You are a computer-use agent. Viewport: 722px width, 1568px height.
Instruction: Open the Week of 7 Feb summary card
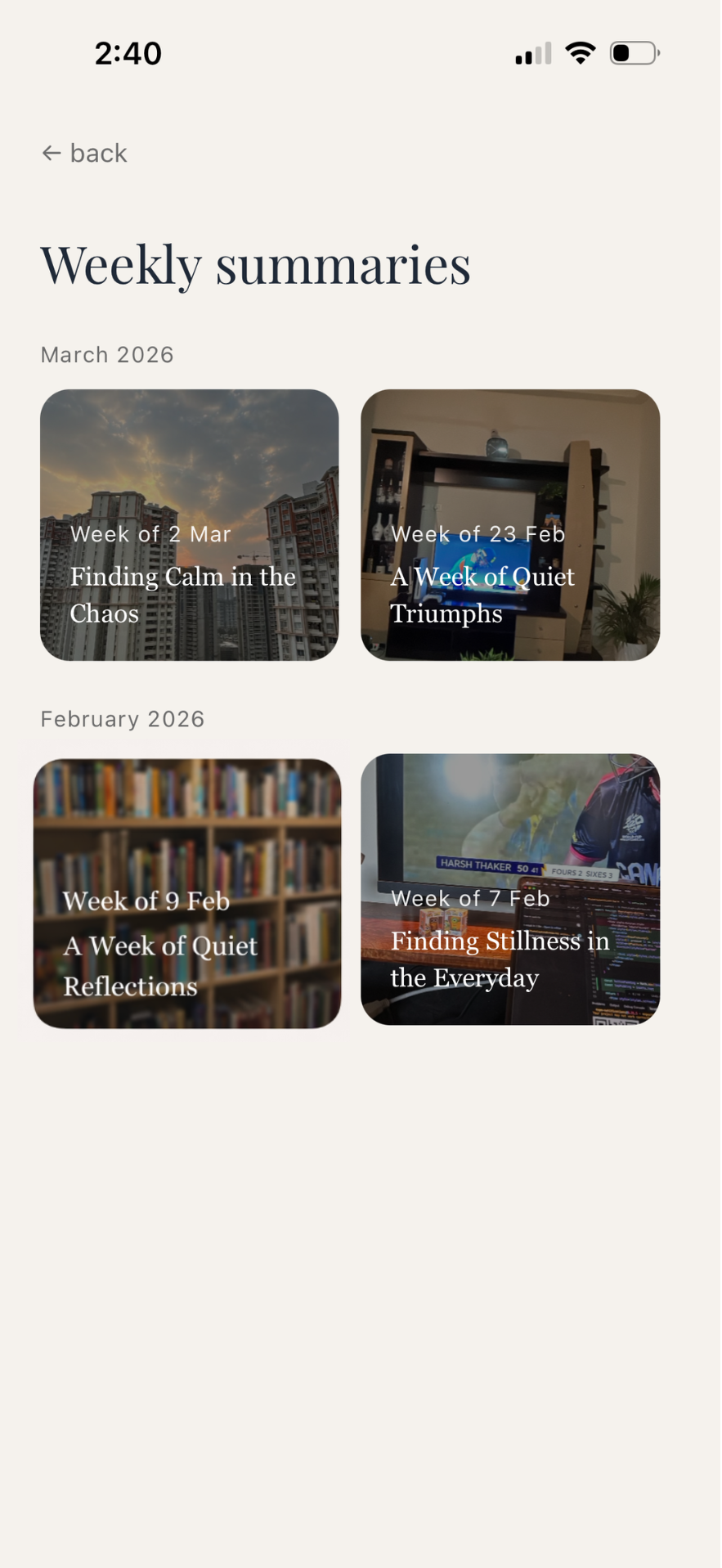tap(509, 890)
